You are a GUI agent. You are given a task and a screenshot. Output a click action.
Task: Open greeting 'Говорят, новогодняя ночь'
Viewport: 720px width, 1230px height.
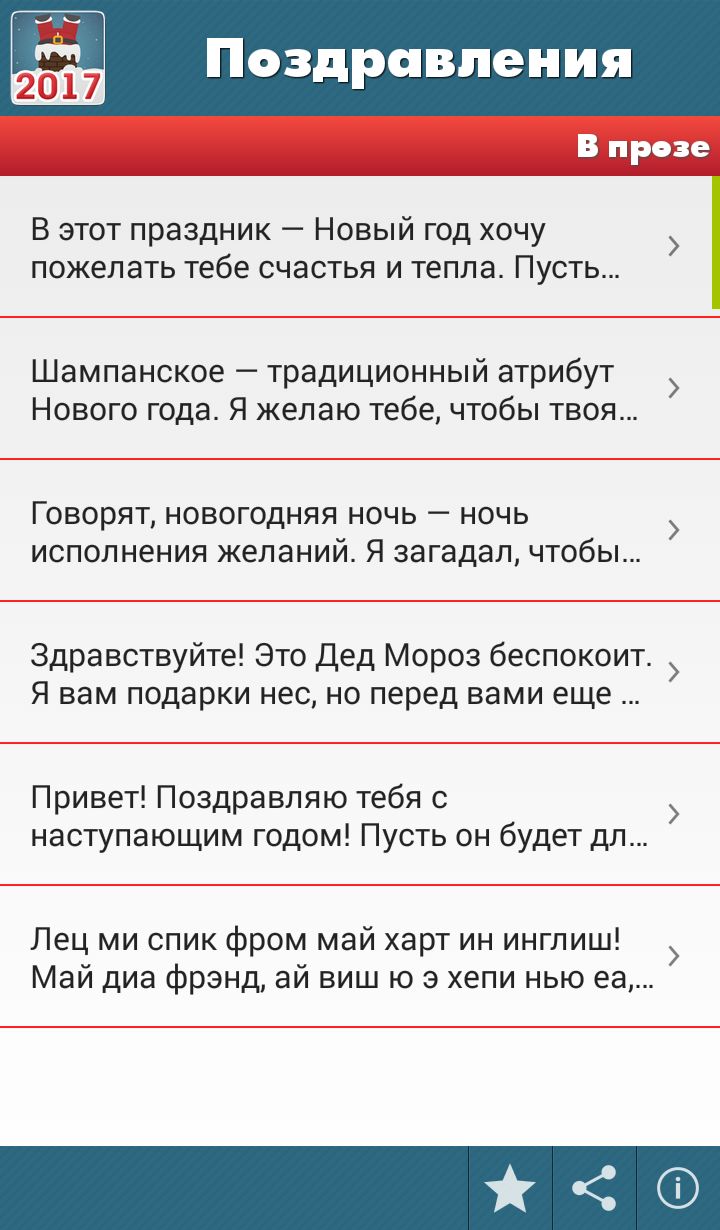click(x=340, y=532)
